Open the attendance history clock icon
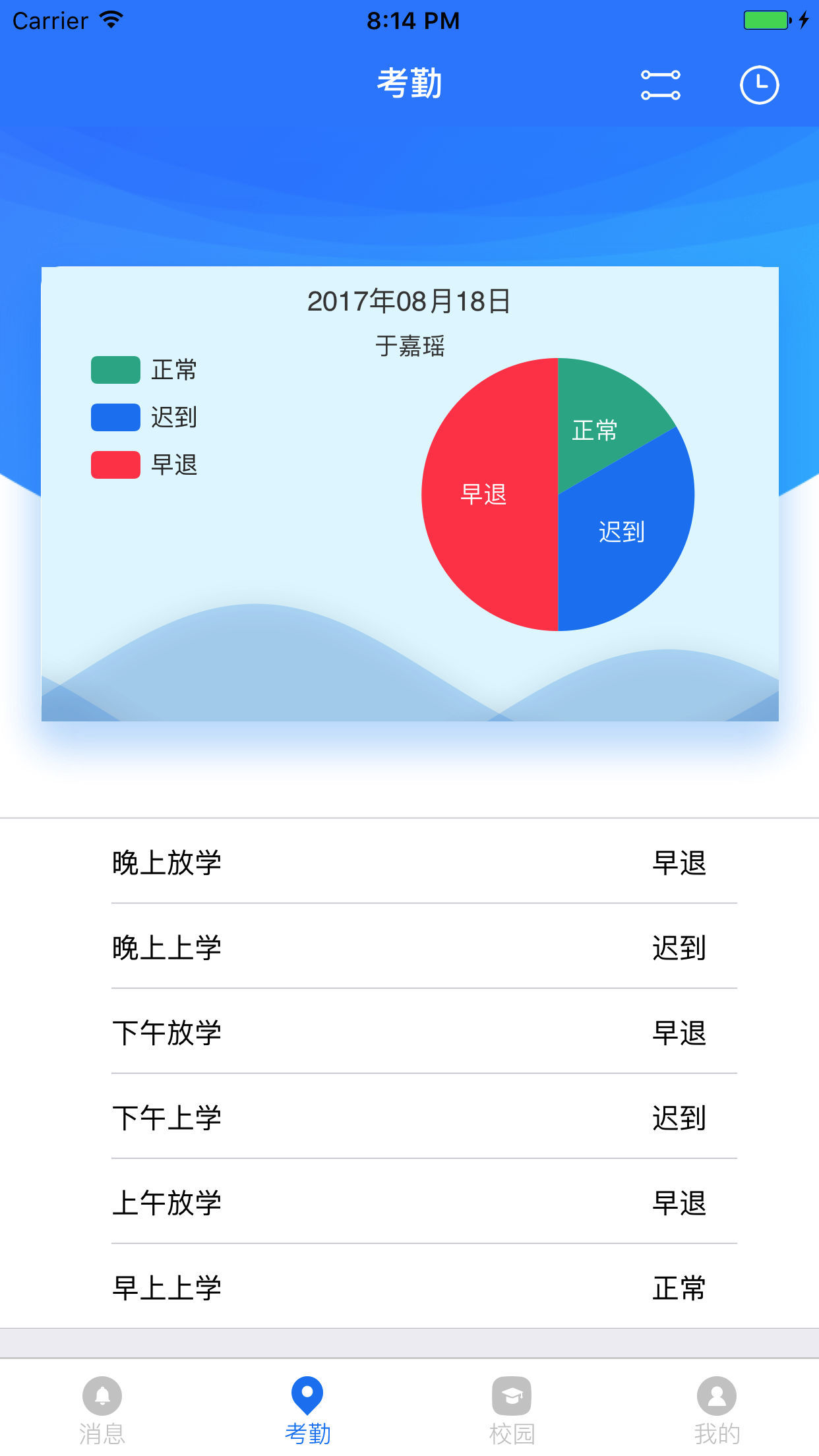The image size is (819, 1456). tap(760, 84)
